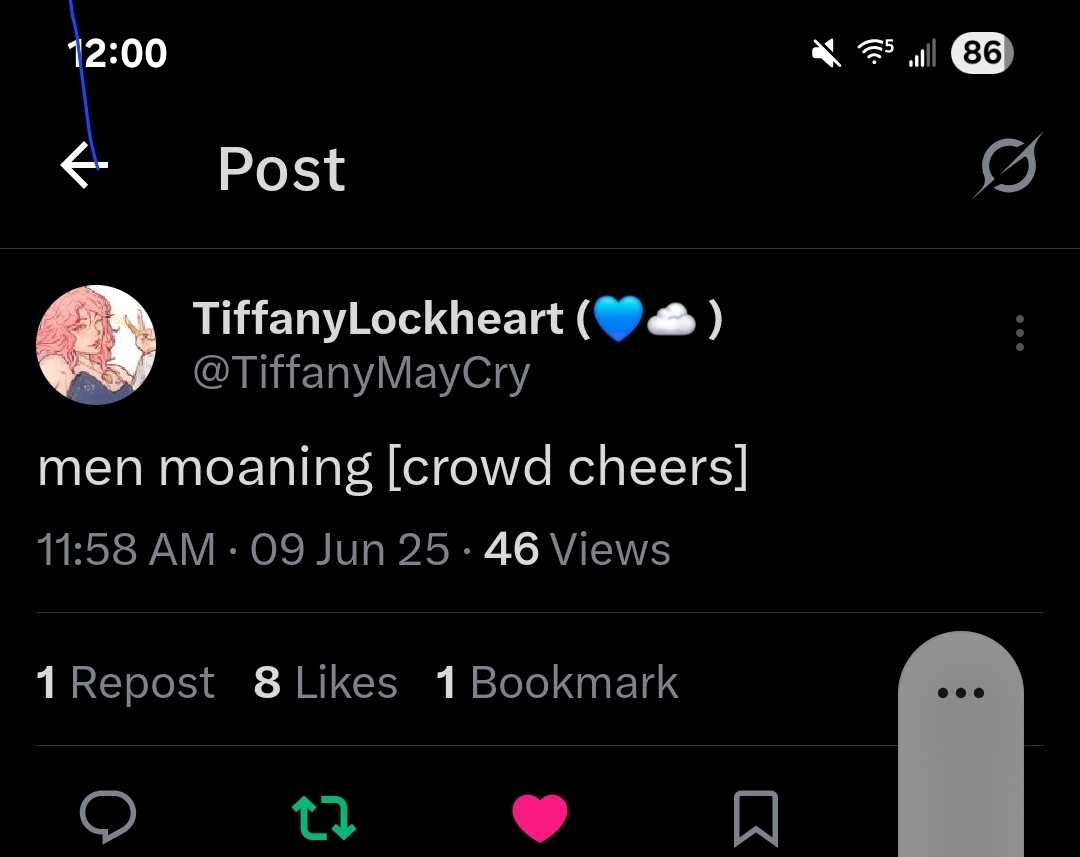The image size is (1080, 857).
Task: View the 1 Repost list
Action: 126,683
